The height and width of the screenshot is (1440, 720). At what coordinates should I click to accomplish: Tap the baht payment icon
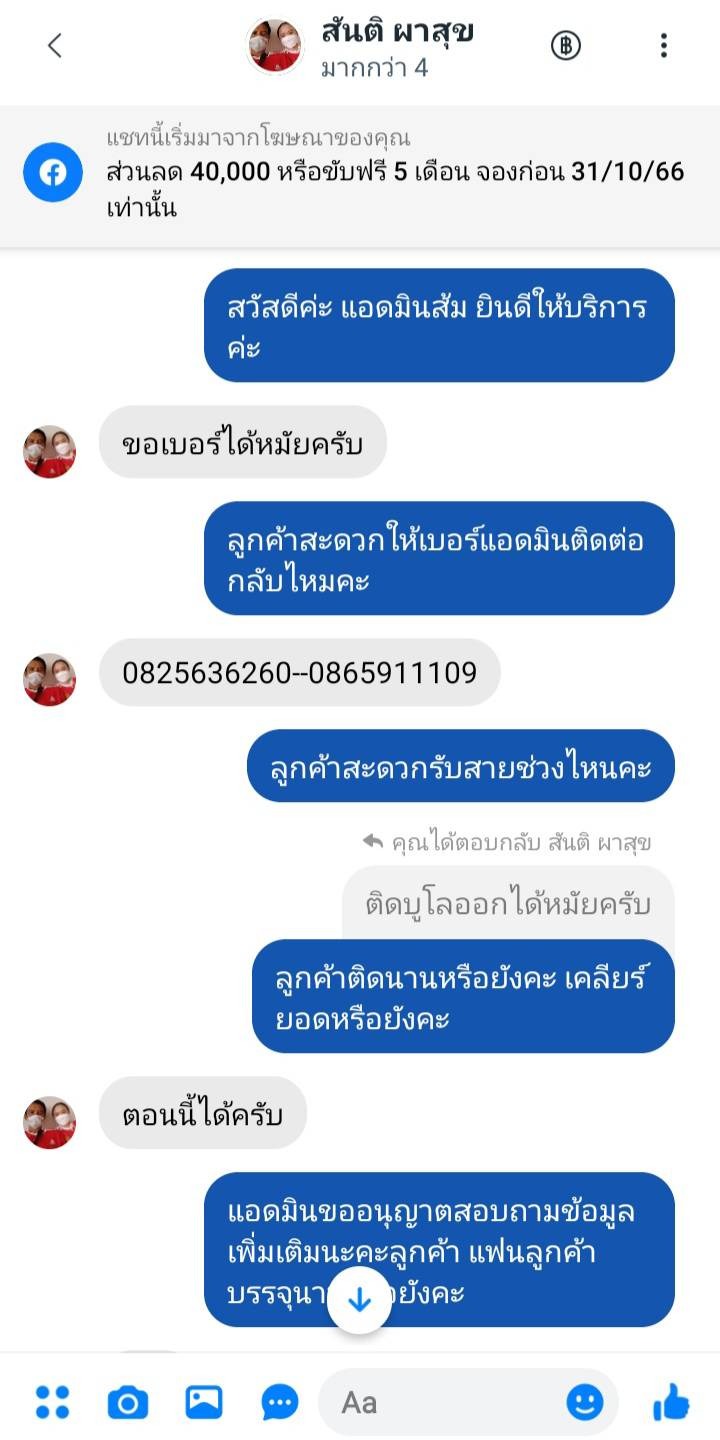566,45
